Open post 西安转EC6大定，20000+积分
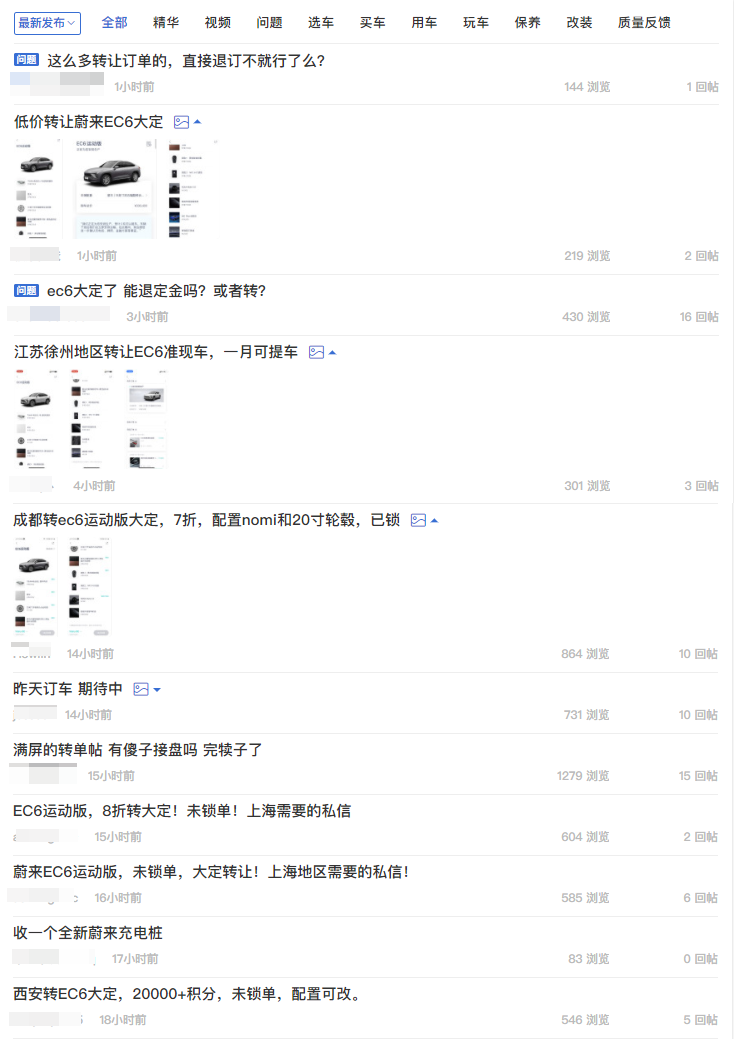The width and height of the screenshot is (734, 1039). point(186,994)
